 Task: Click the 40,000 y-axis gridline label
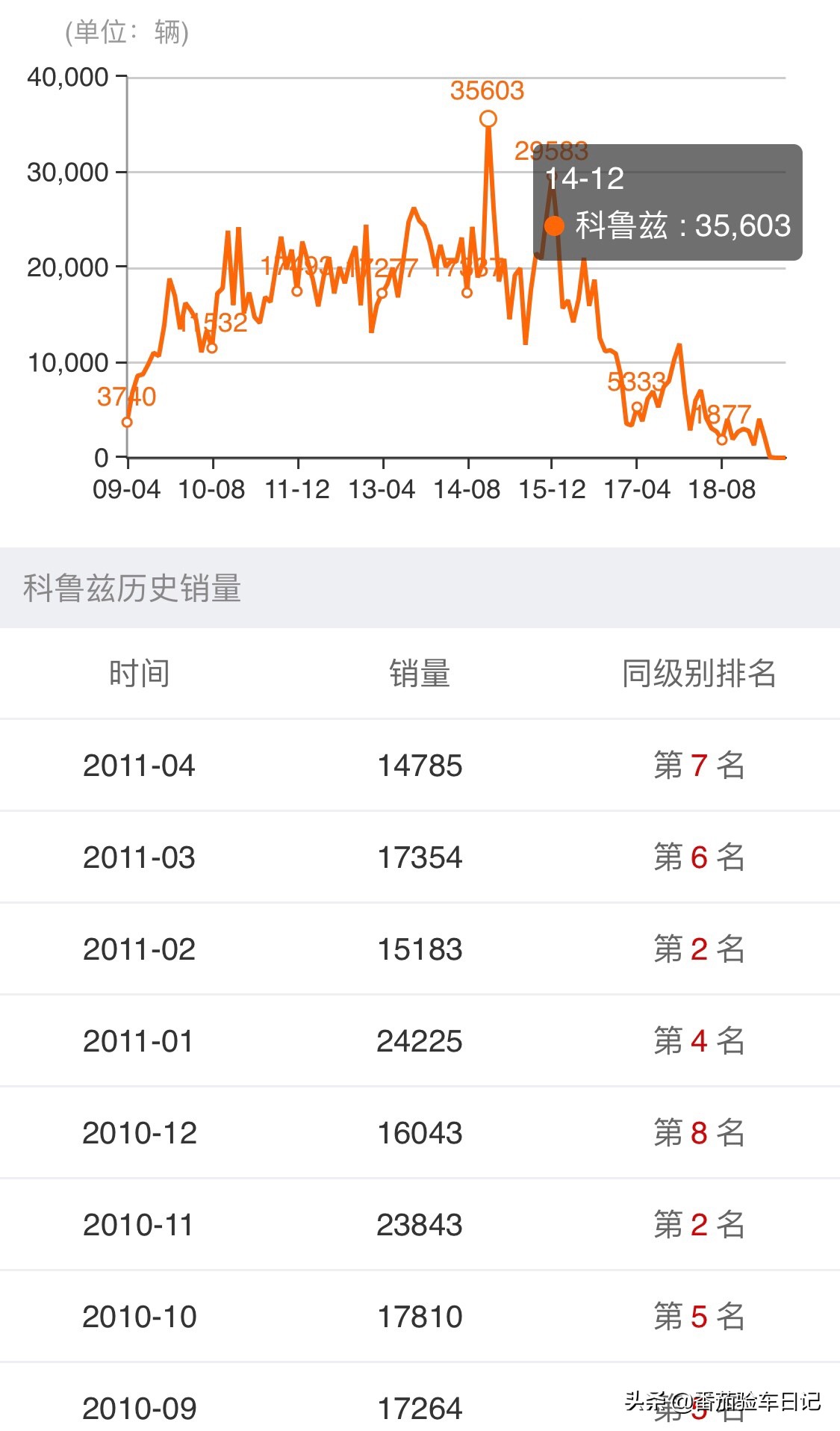66,75
